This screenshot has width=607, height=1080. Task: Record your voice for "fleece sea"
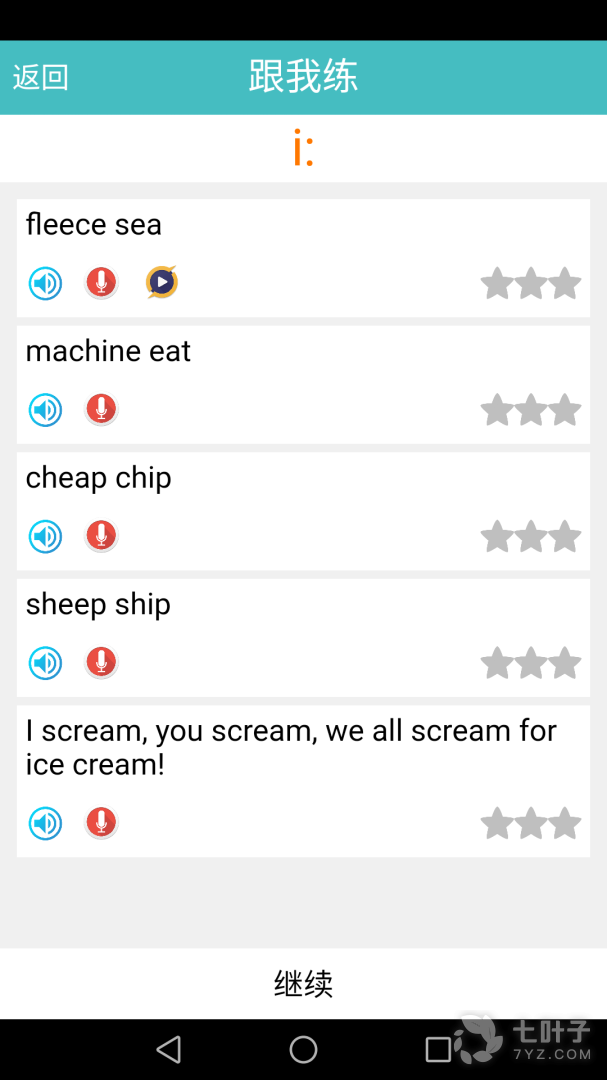coord(100,283)
